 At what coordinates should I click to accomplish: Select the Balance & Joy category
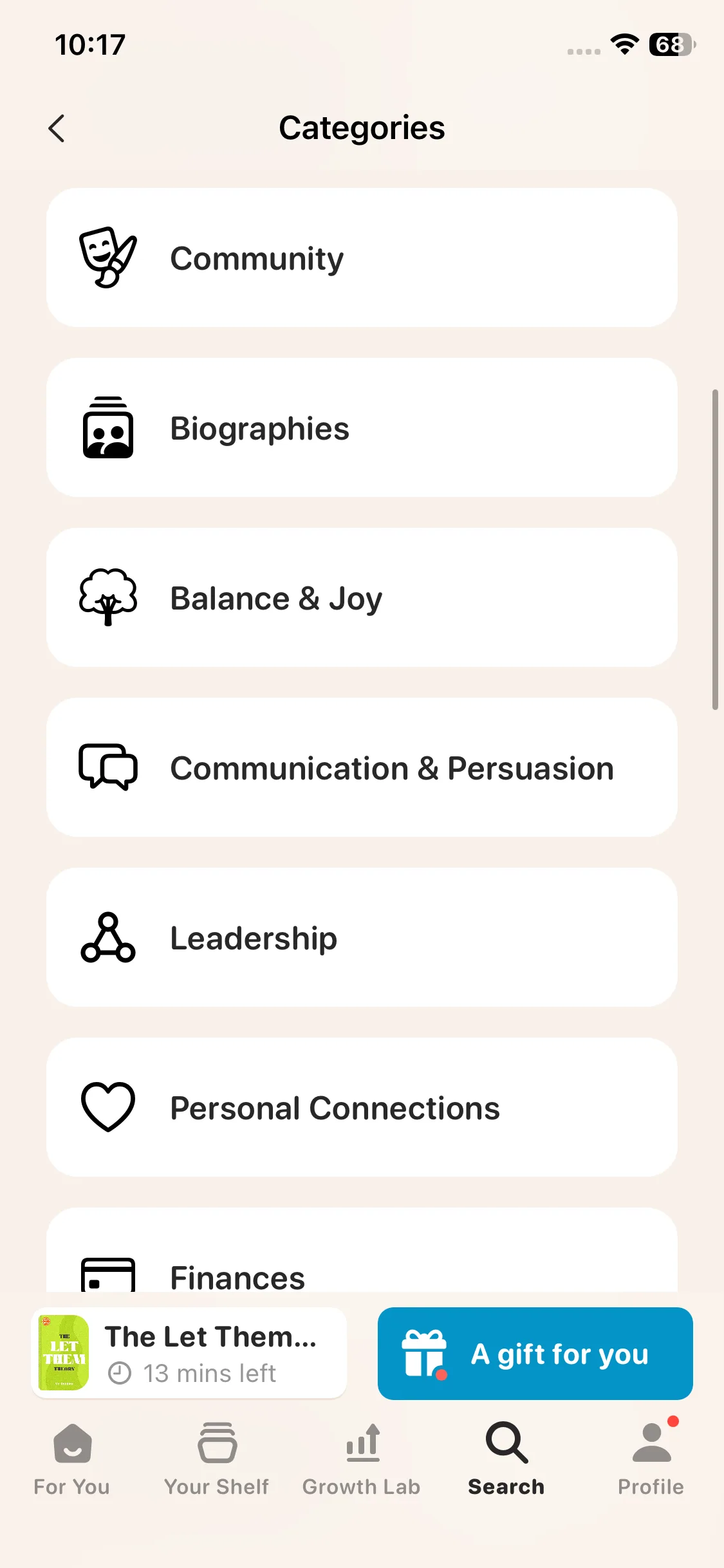click(x=362, y=598)
